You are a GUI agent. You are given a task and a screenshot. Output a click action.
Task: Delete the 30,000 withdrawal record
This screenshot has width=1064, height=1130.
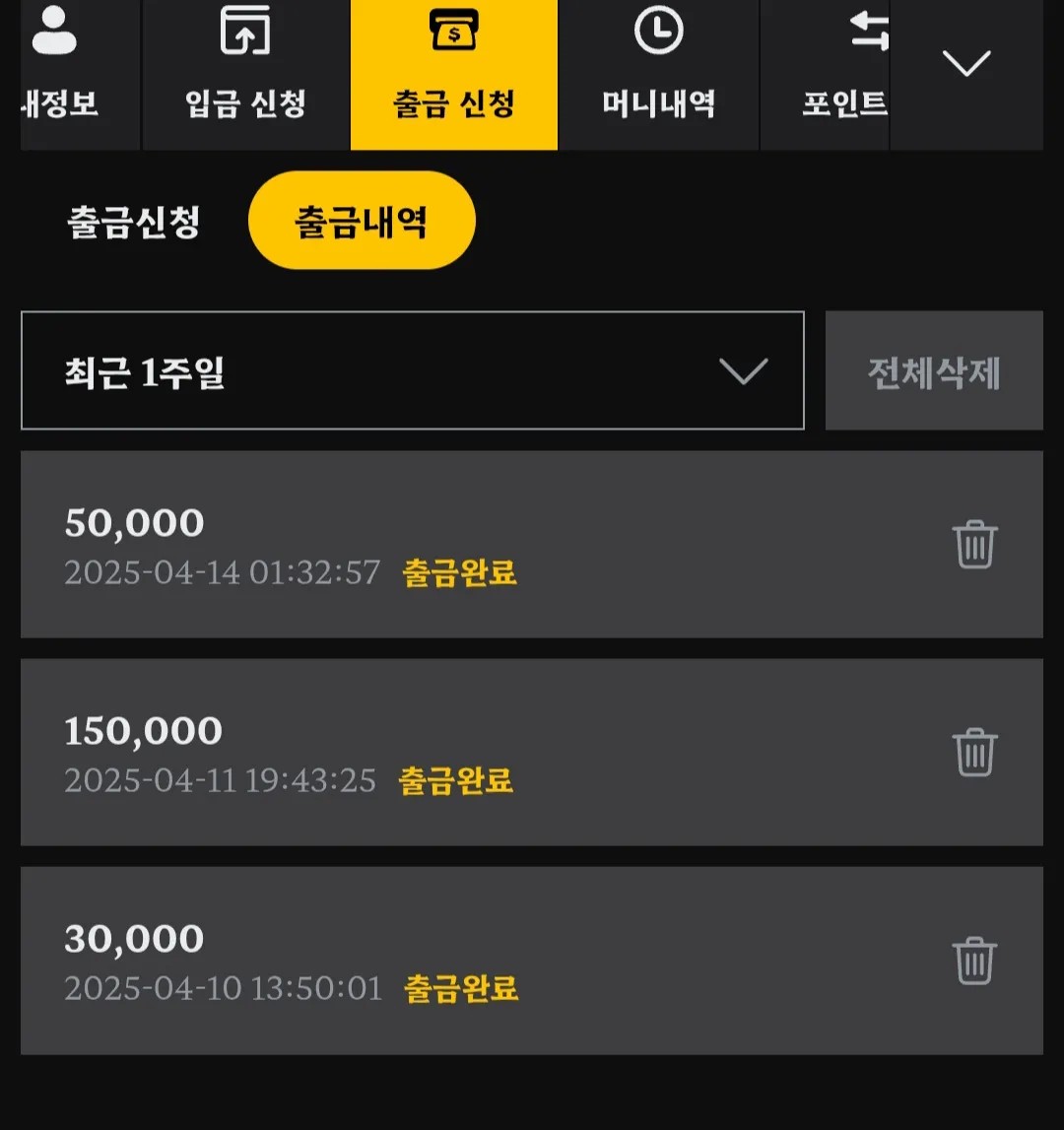coord(975,960)
